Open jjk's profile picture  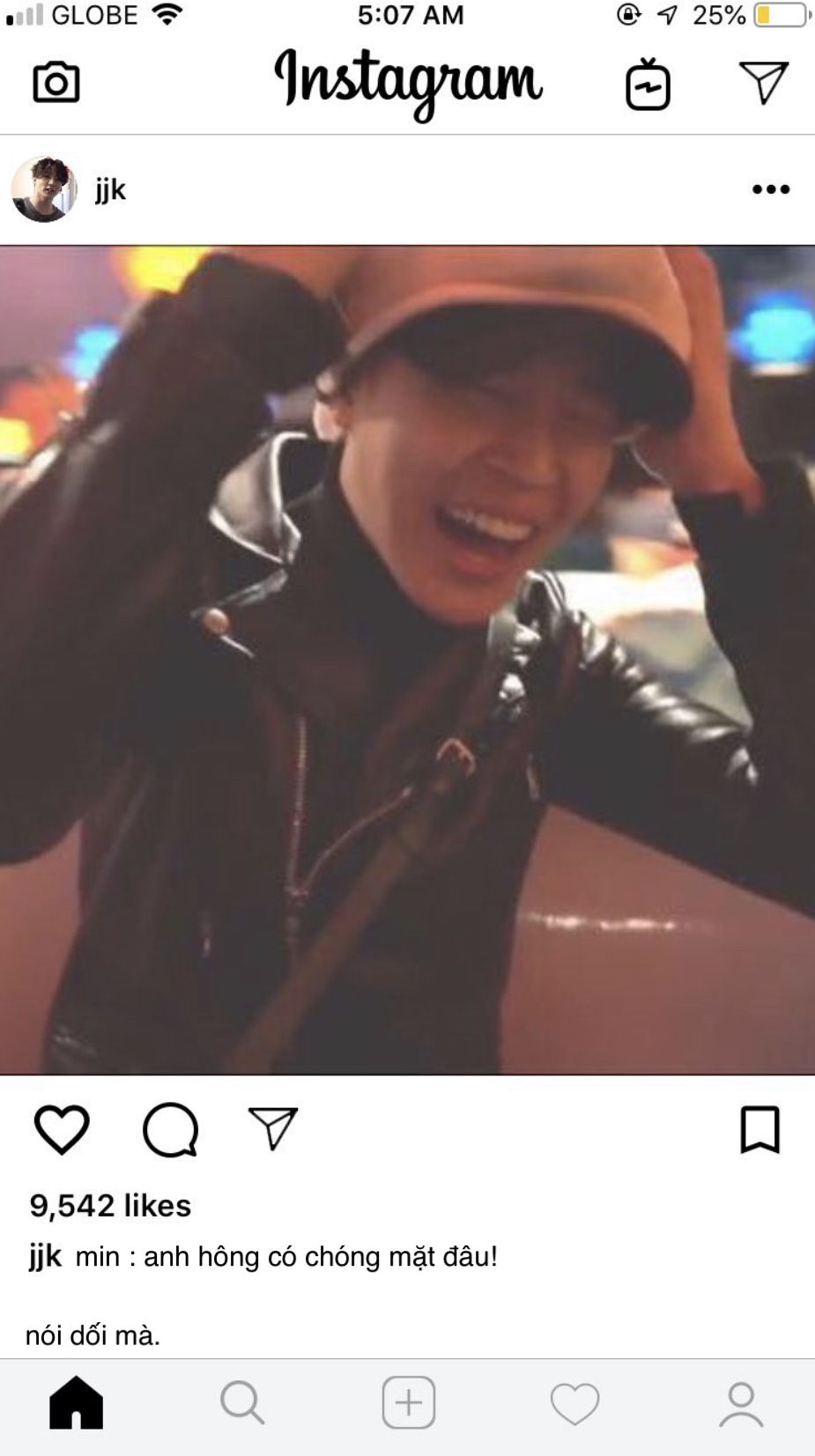pyautogui.click(x=43, y=189)
